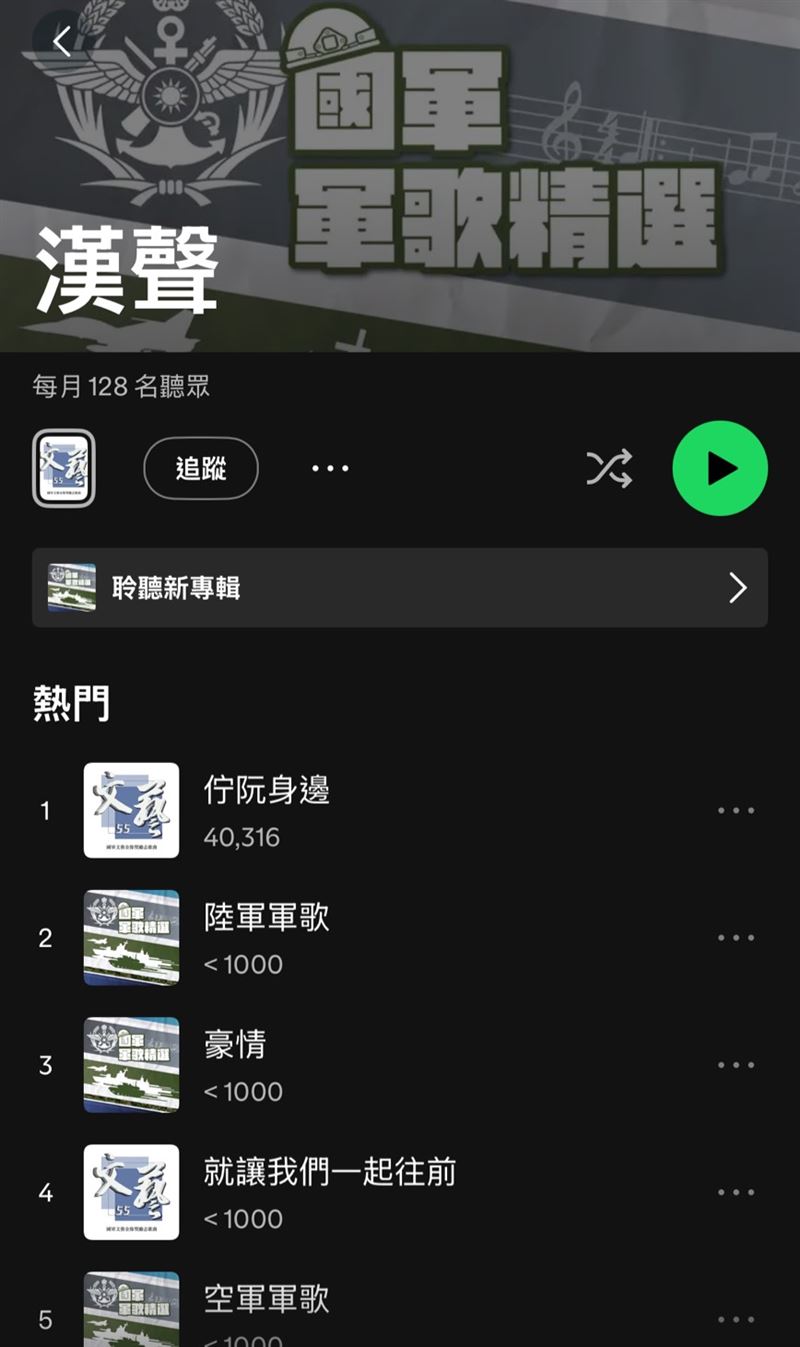This screenshot has width=800, height=1347.
Task: Open the context menu for 豪情
Action: pyautogui.click(x=736, y=1064)
